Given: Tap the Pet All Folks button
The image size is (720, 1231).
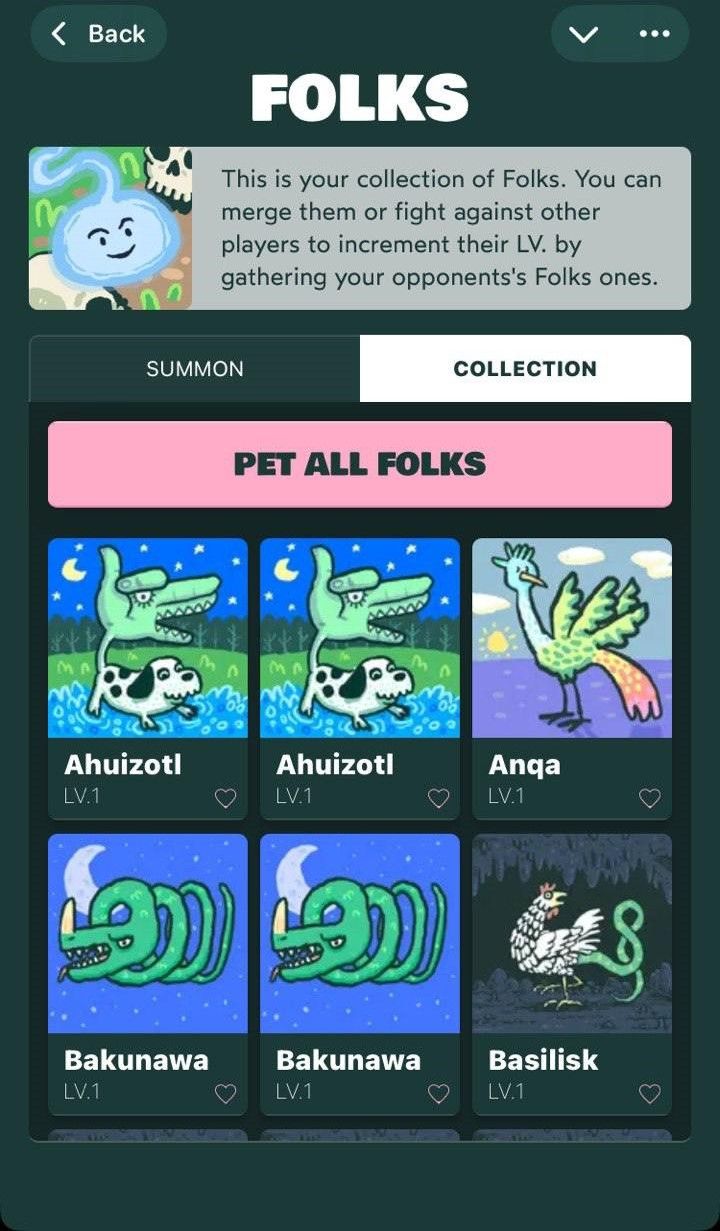Looking at the screenshot, I should pyautogui.click(x=360, y=464).
